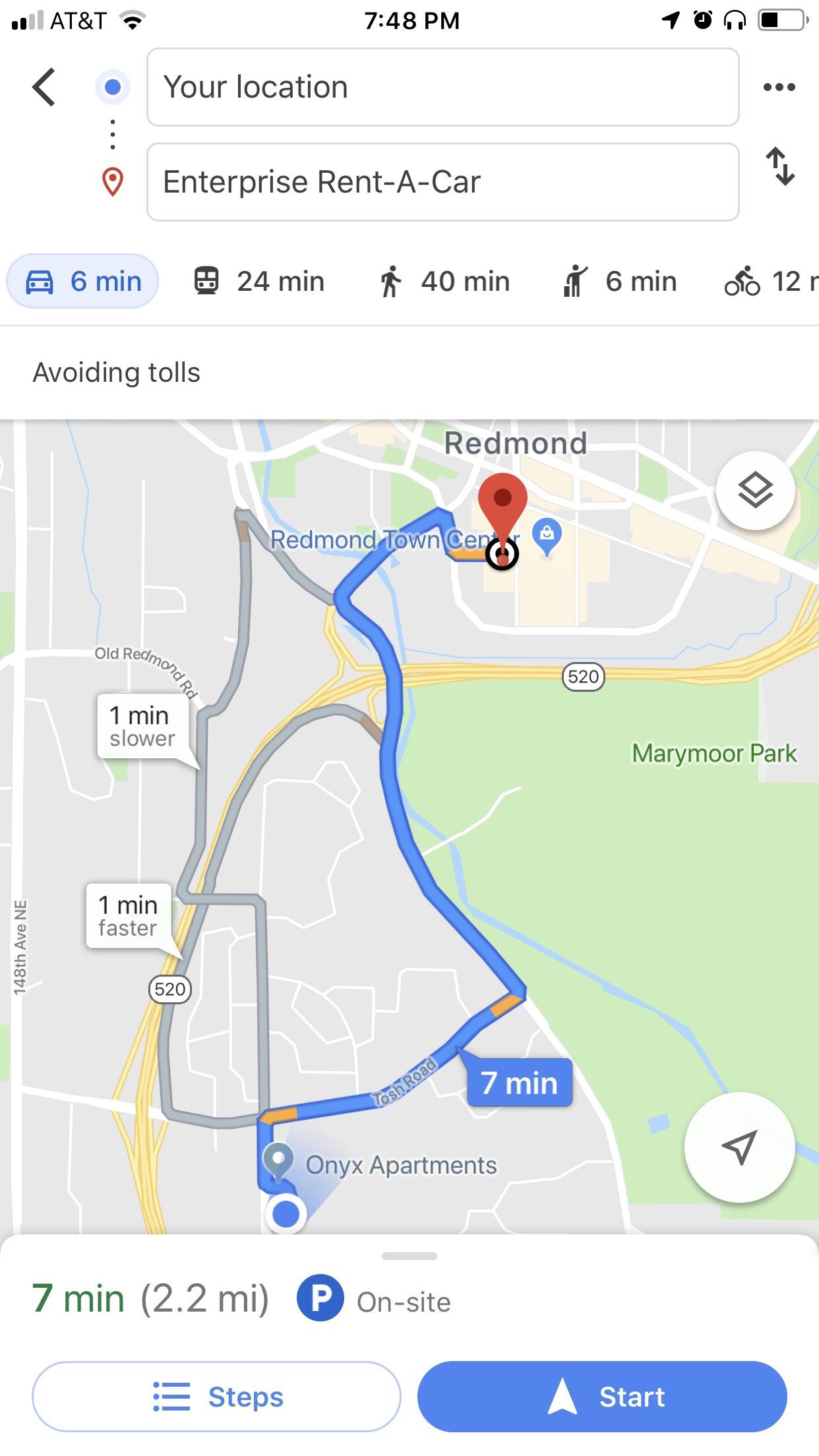
Task: Select the driving transportation mode
Action: click(82, 281)
